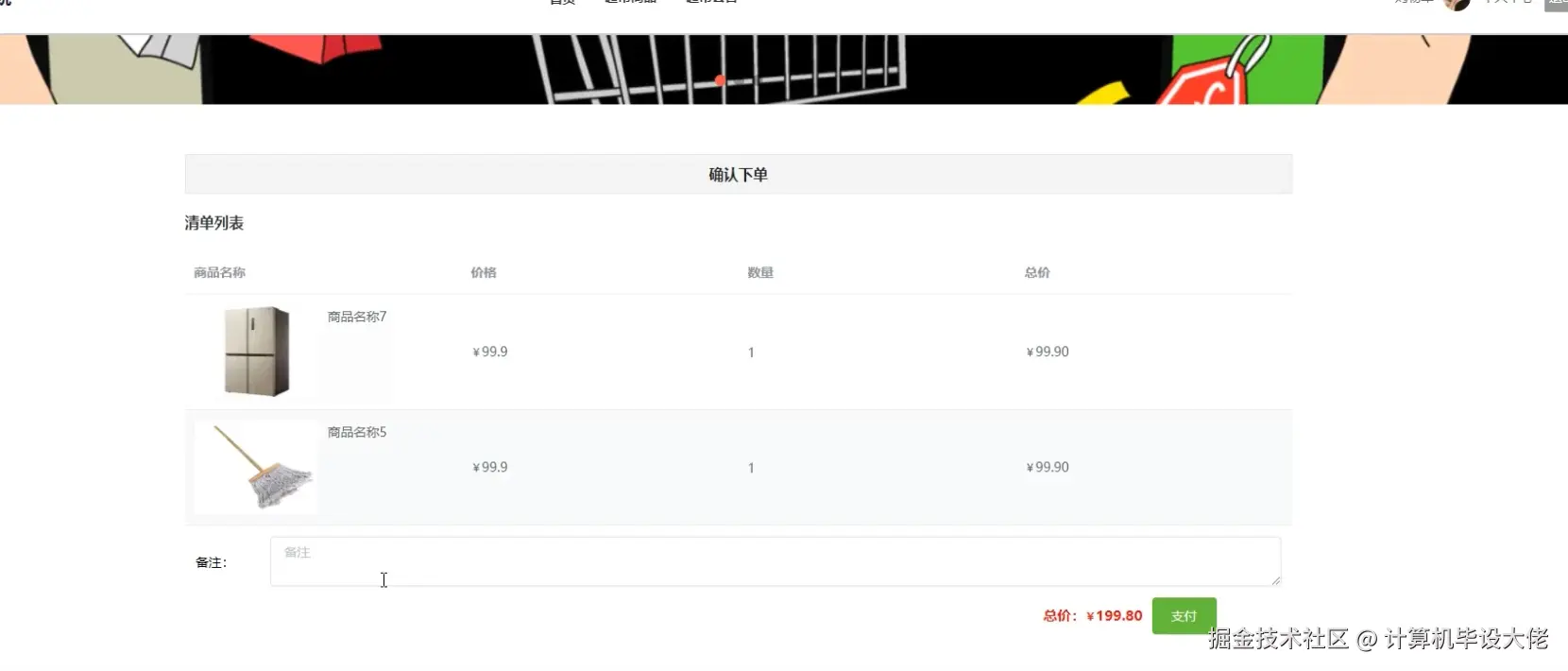Tap the 备注 remarks text field

pyautogui.click(x=775, y=561)
